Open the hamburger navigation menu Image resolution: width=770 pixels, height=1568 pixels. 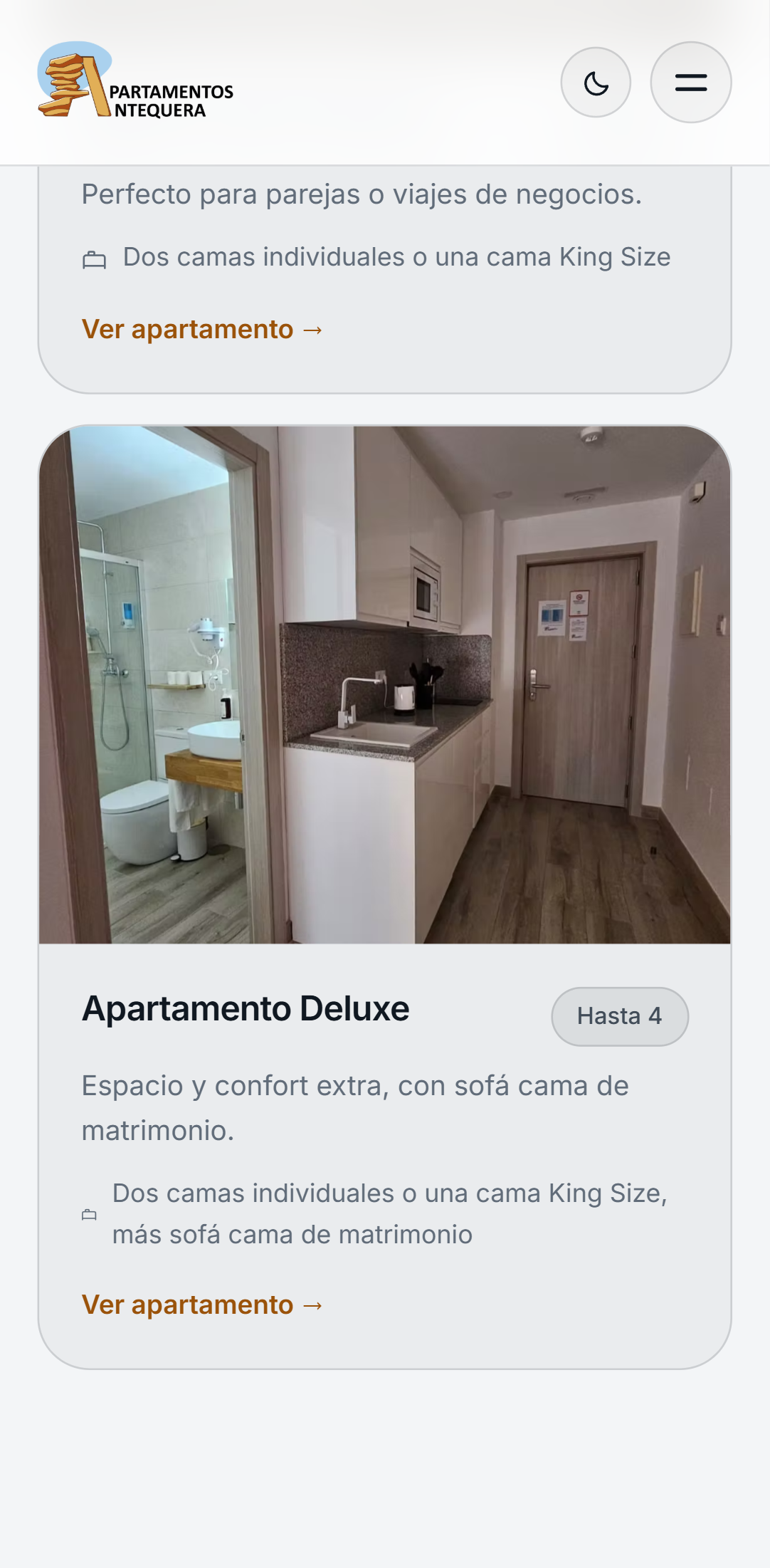[690, 83]
